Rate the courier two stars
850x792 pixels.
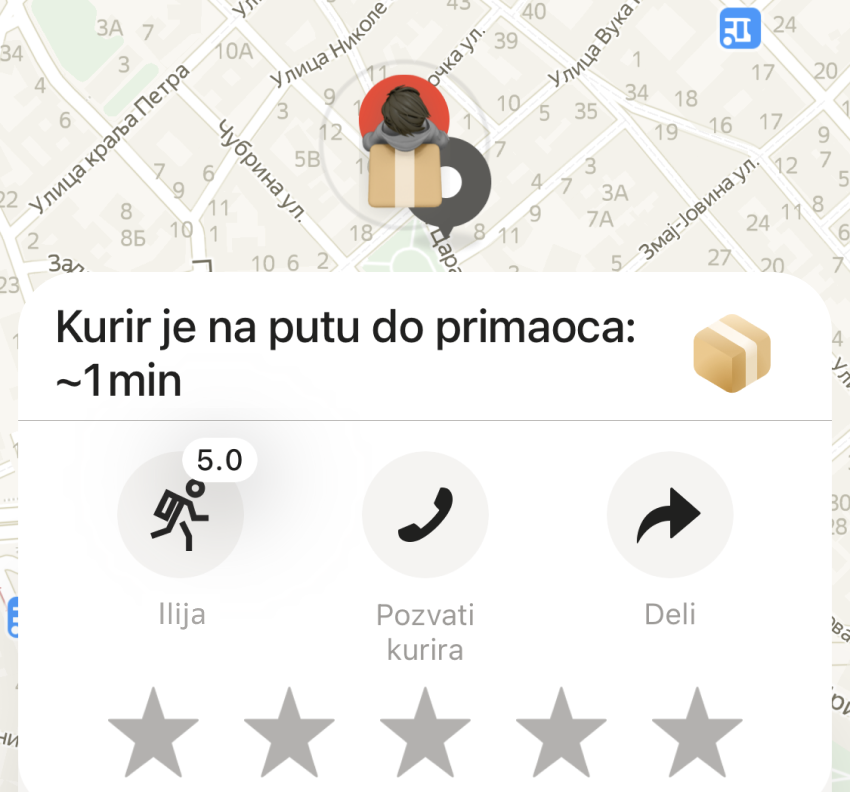coord(289,731)
